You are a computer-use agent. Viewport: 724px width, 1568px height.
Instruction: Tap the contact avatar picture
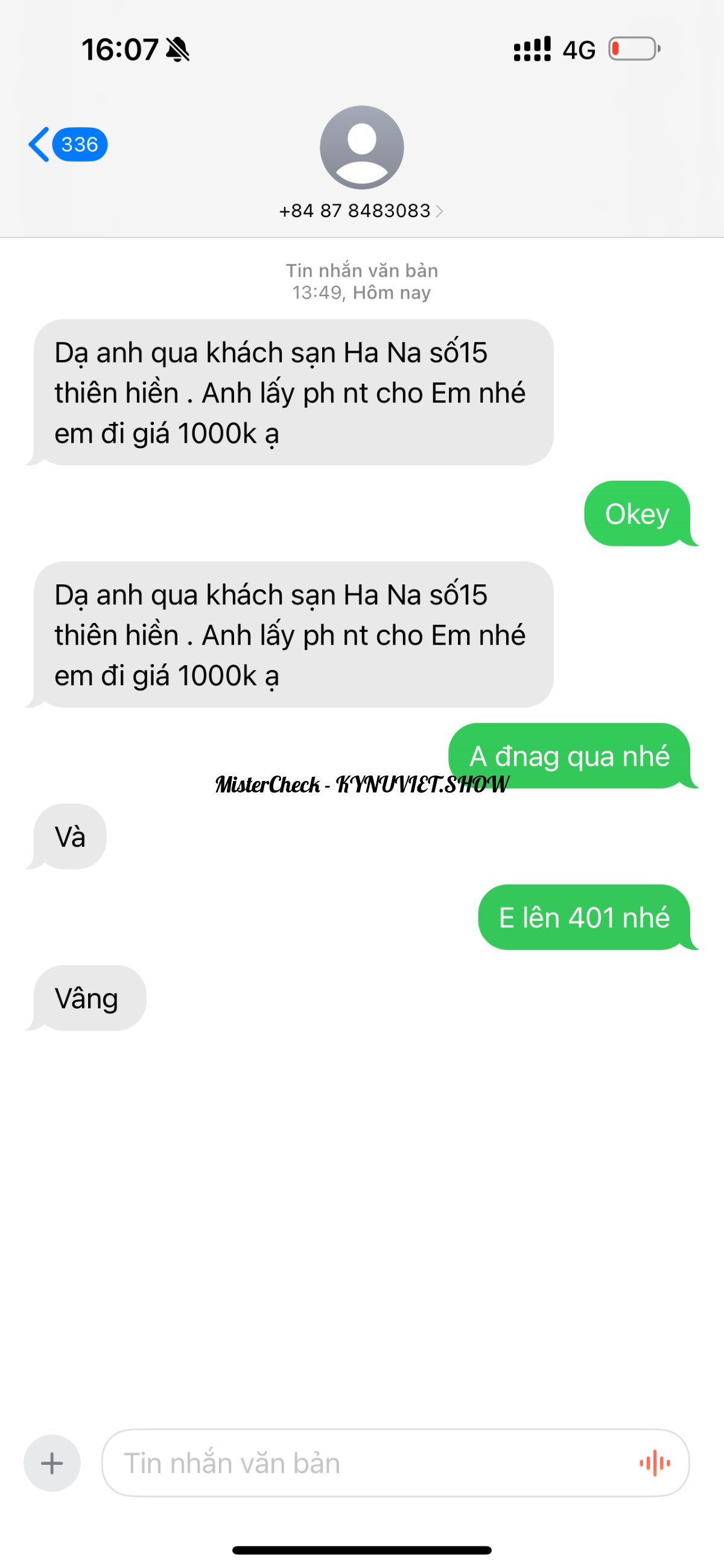(x=361, y=147)
